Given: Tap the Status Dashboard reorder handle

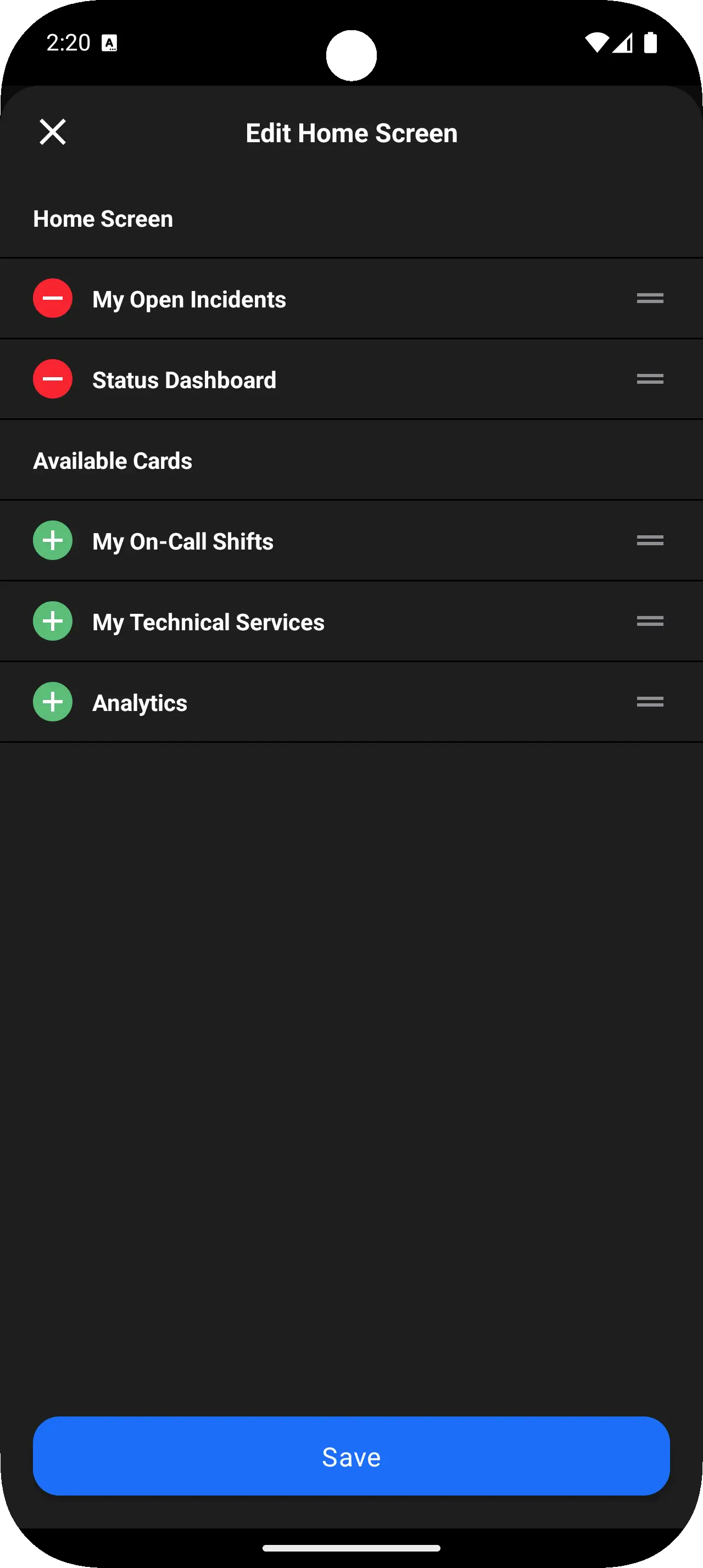Looking at the screenshot, I should click(650, 379).
